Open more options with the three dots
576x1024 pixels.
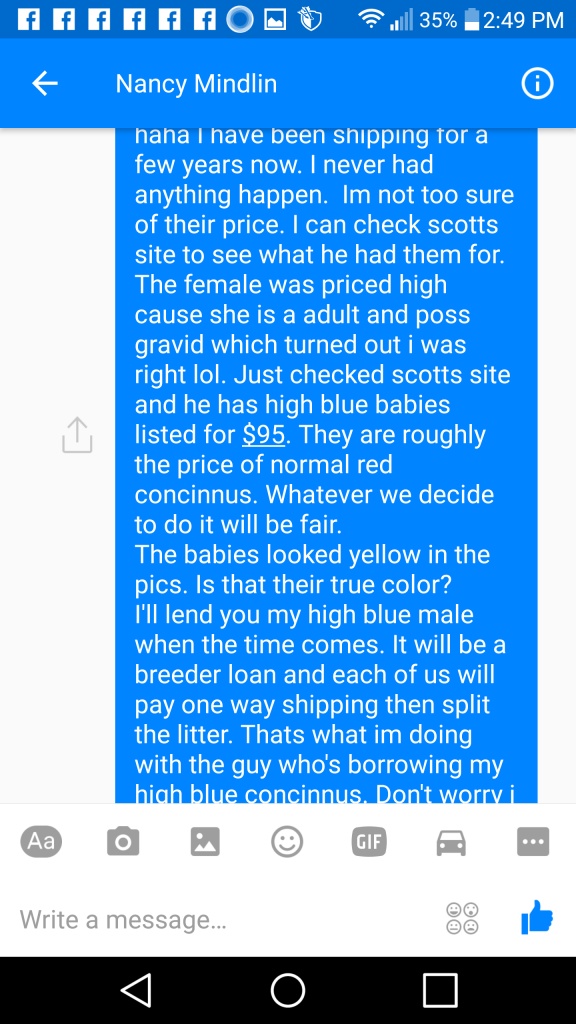click(533, 842)
